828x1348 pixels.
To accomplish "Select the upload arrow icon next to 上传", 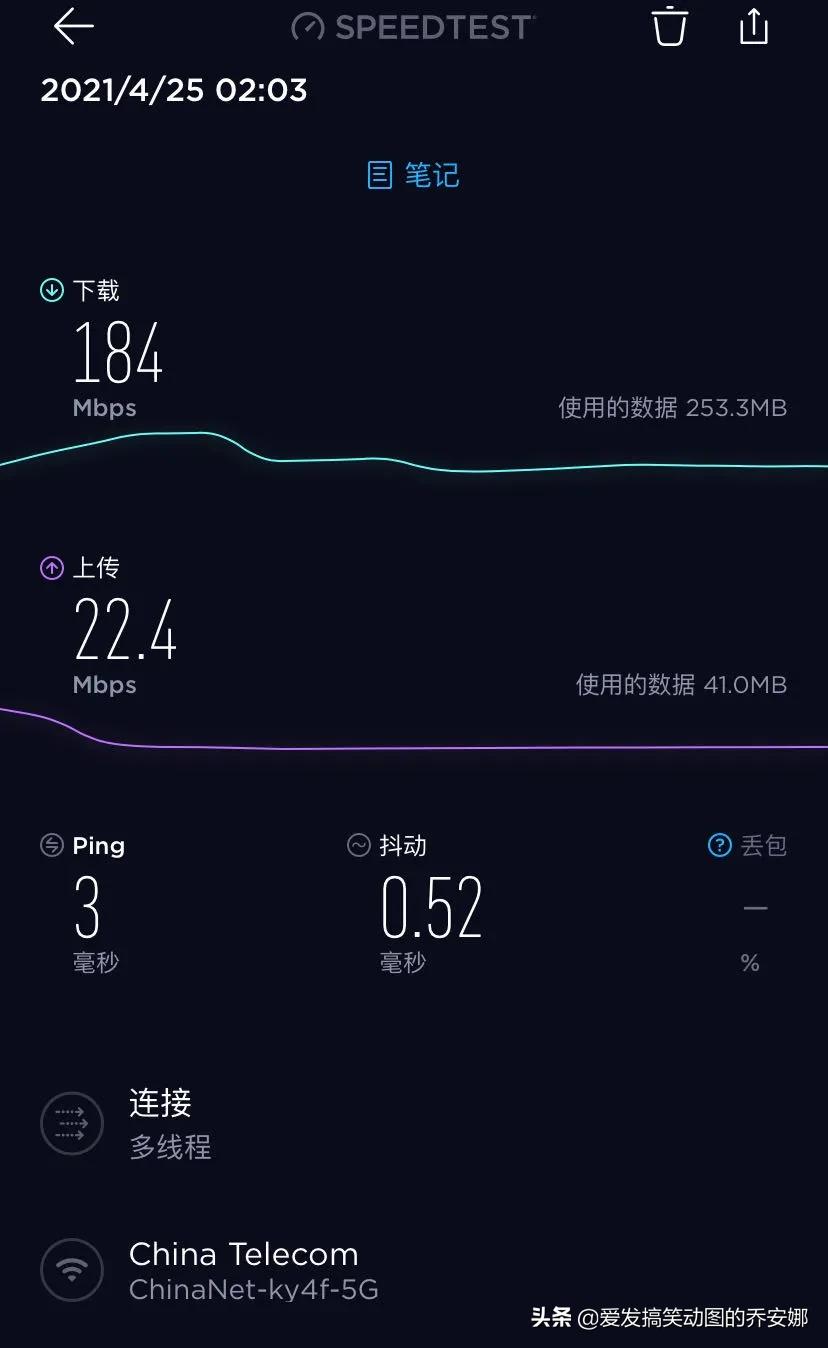I will tap(50, 567).
